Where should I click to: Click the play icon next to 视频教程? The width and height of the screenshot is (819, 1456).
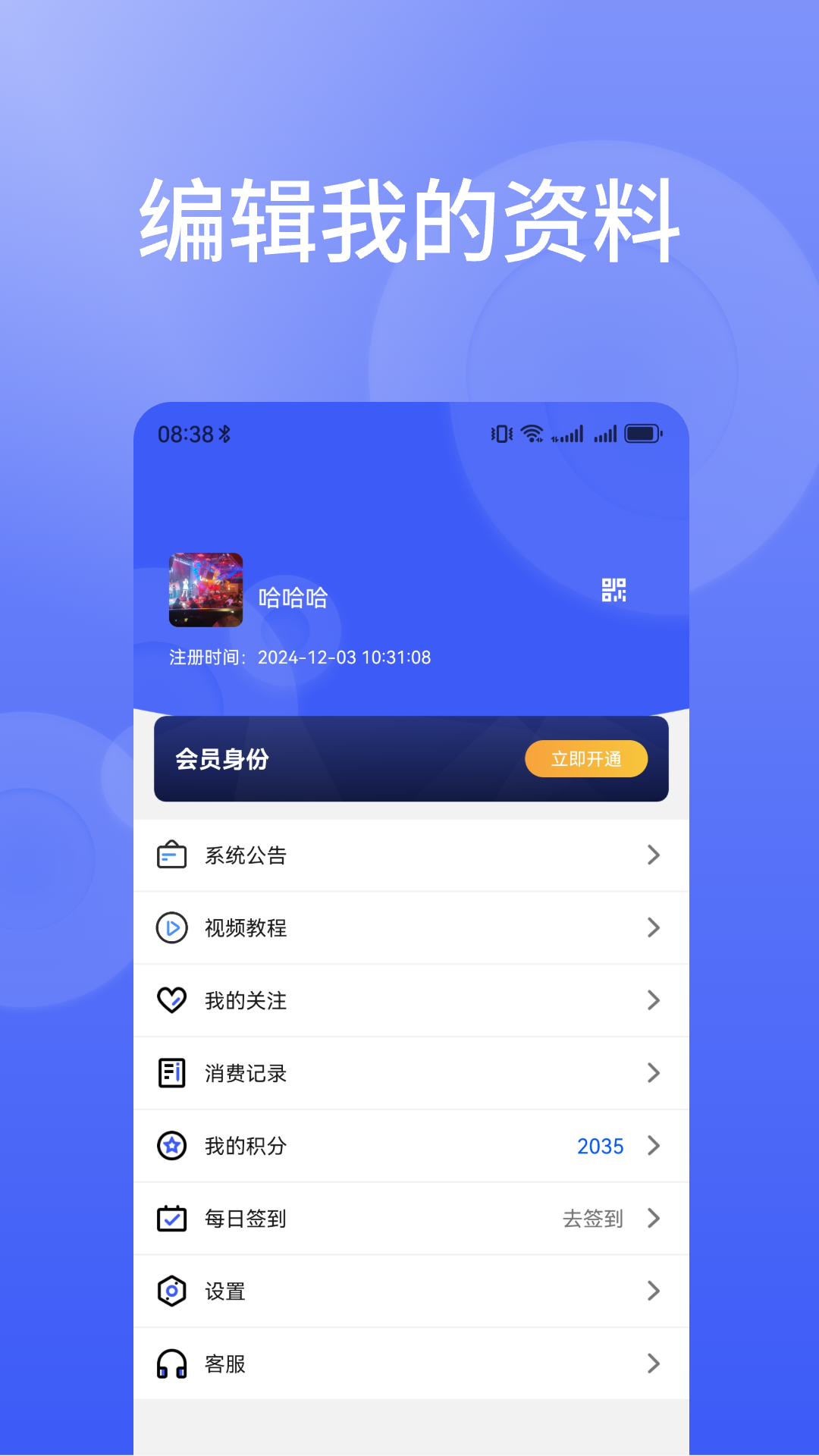[x=171, y=927]
